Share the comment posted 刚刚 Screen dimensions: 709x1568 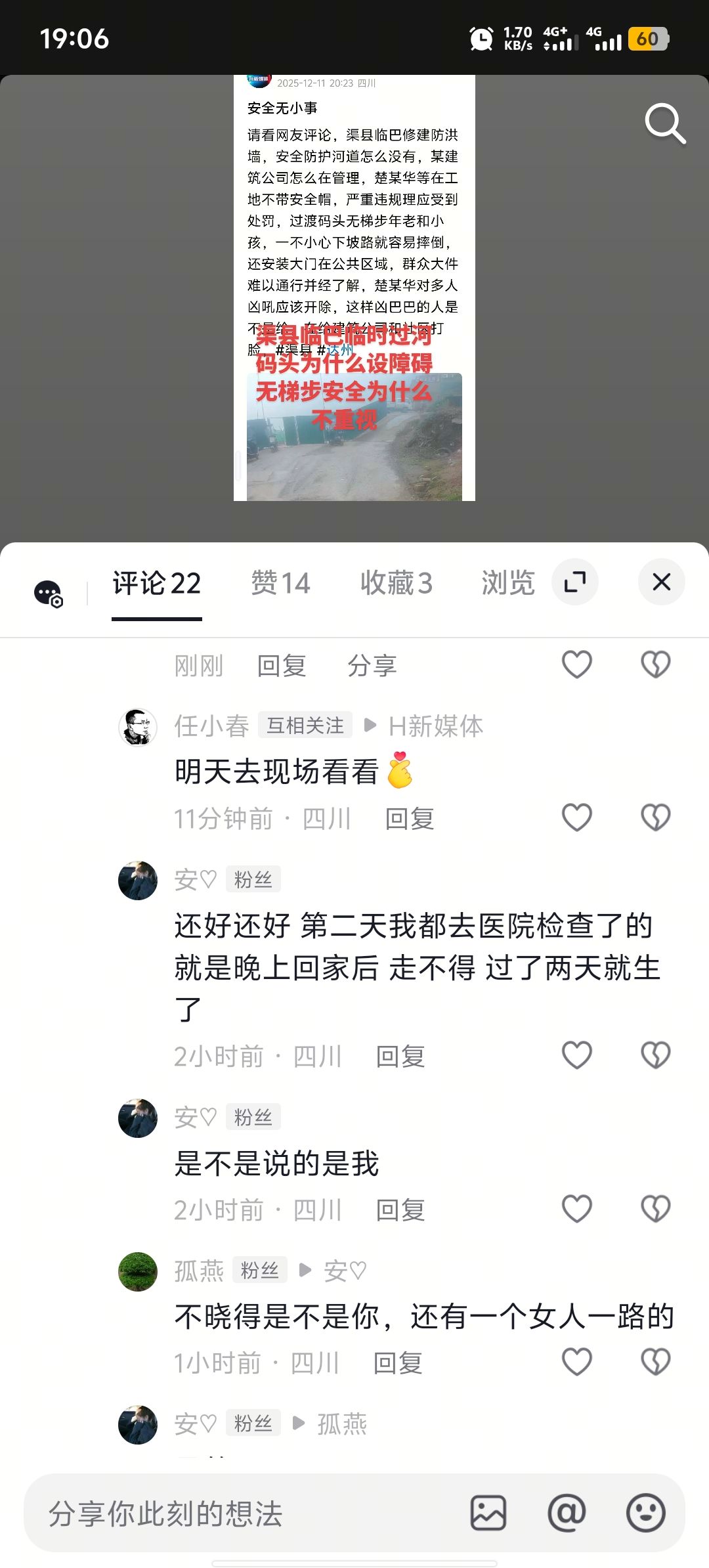[x=372, y=666]
